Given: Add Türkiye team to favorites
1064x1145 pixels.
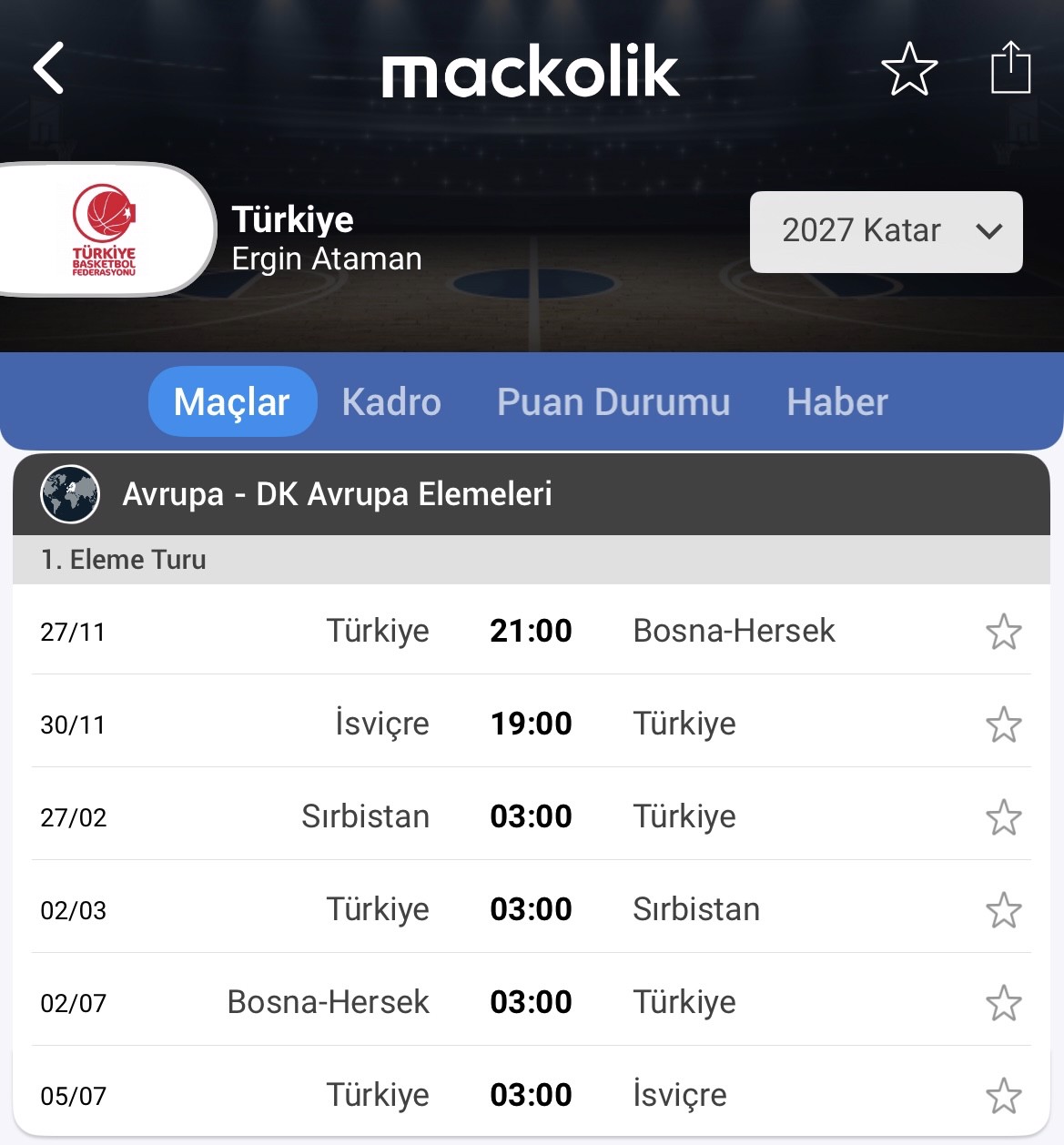Looking at the screenshot, I should (x=909, y=69).
